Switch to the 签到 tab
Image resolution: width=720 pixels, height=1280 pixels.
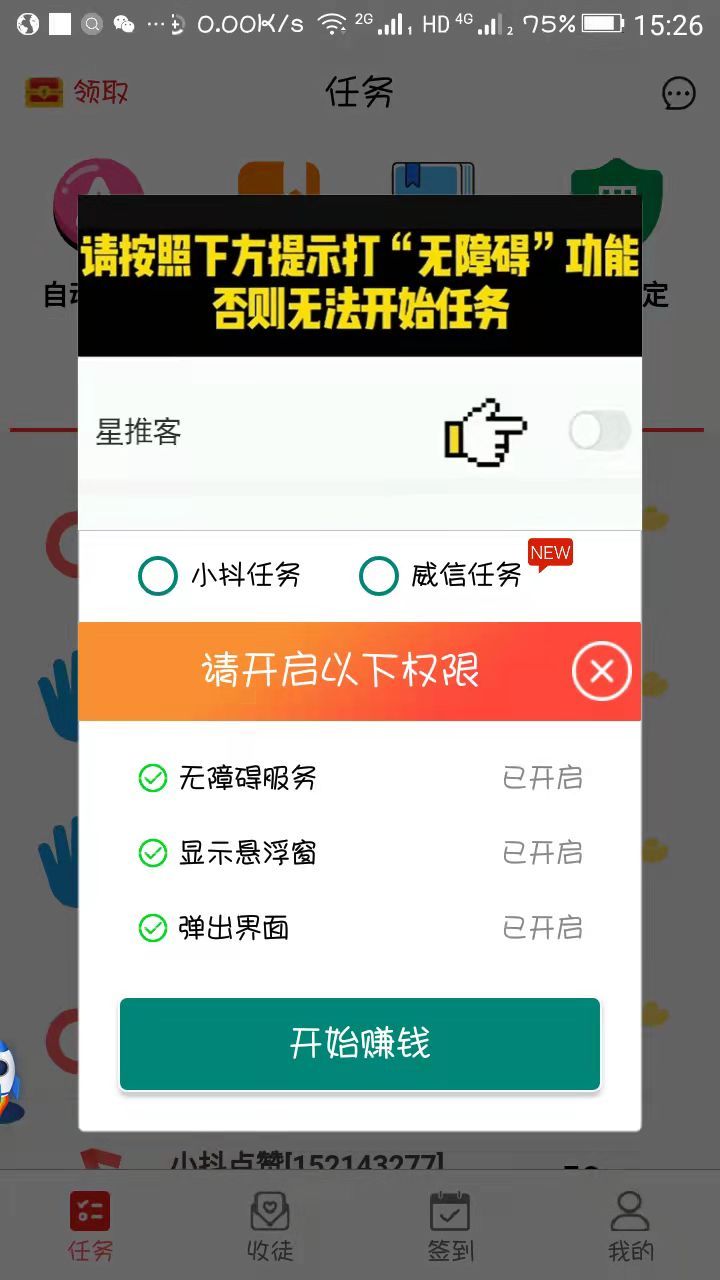pos(450,1226)
